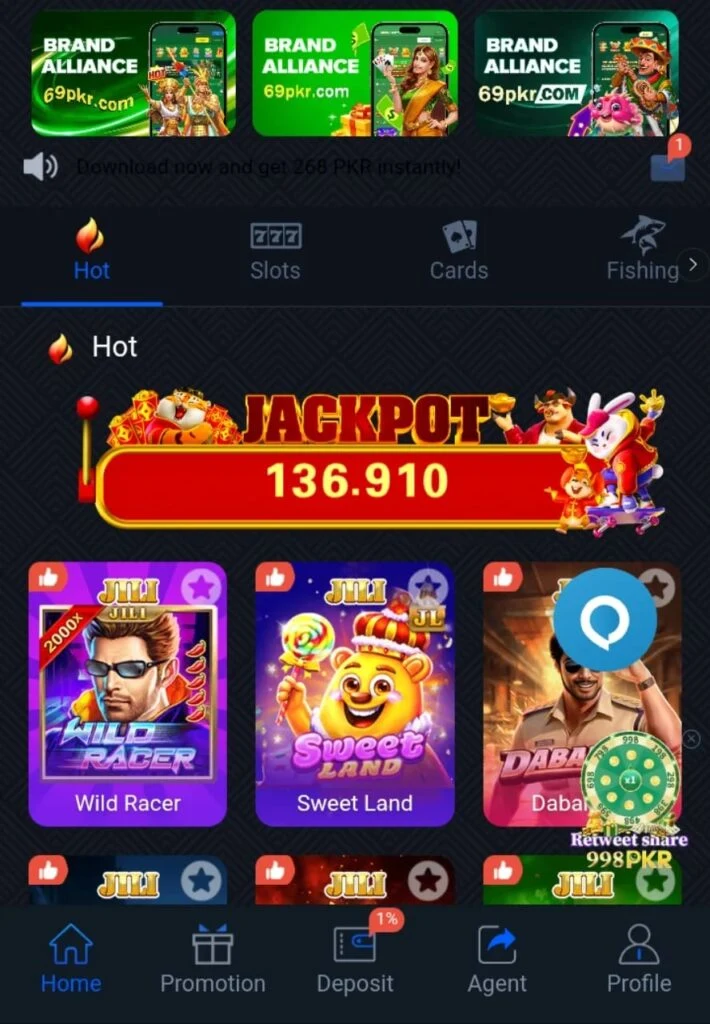
Task: Open the first Brand Alliance banner
Action: [x=133, y=74]
